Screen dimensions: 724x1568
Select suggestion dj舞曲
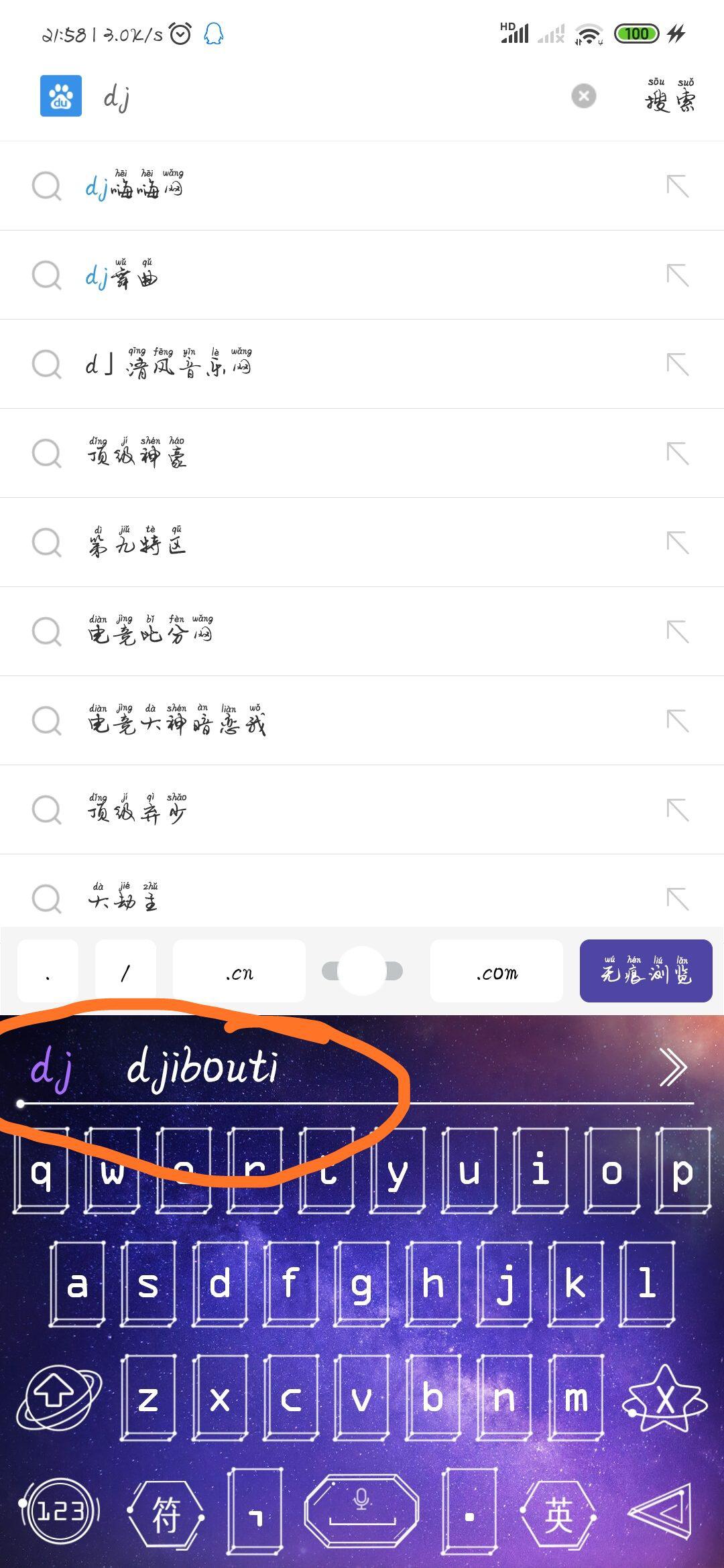(122, 275)
